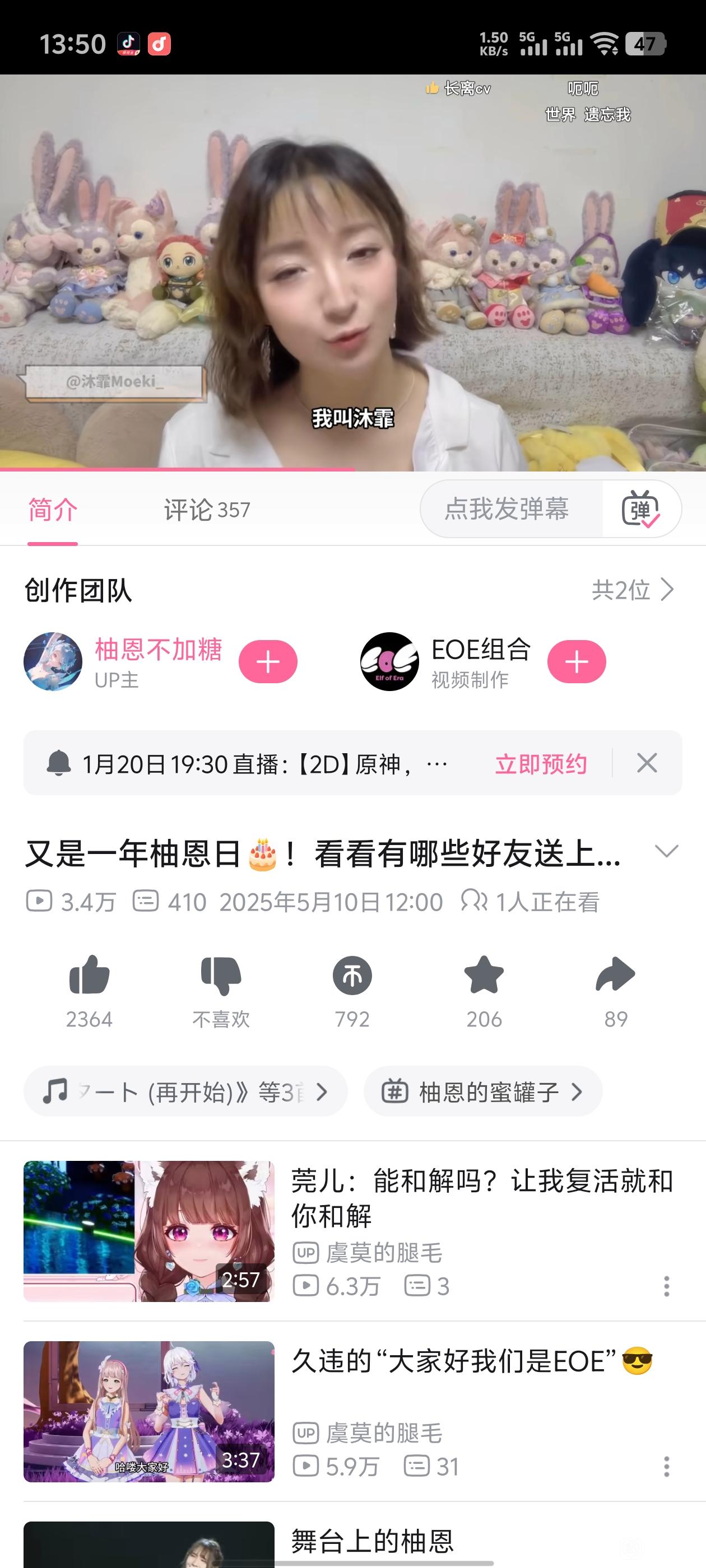Image resolution: width=706 pixels, height=1568 pixels.
Task: Toggle the 弹 danmaku display switch
Action: [x=641, y=509]
